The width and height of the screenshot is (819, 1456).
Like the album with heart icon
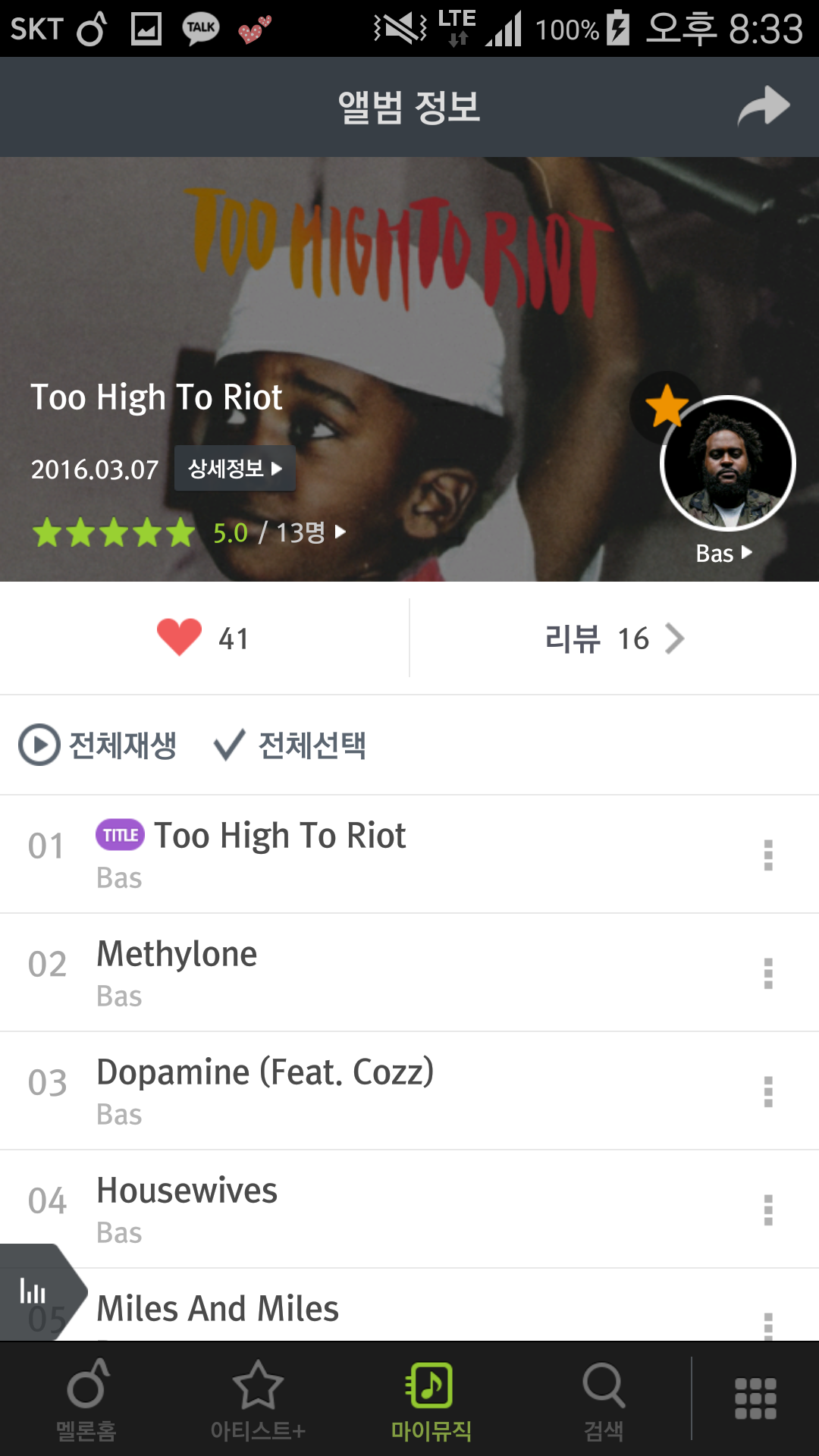click(180, 638)
